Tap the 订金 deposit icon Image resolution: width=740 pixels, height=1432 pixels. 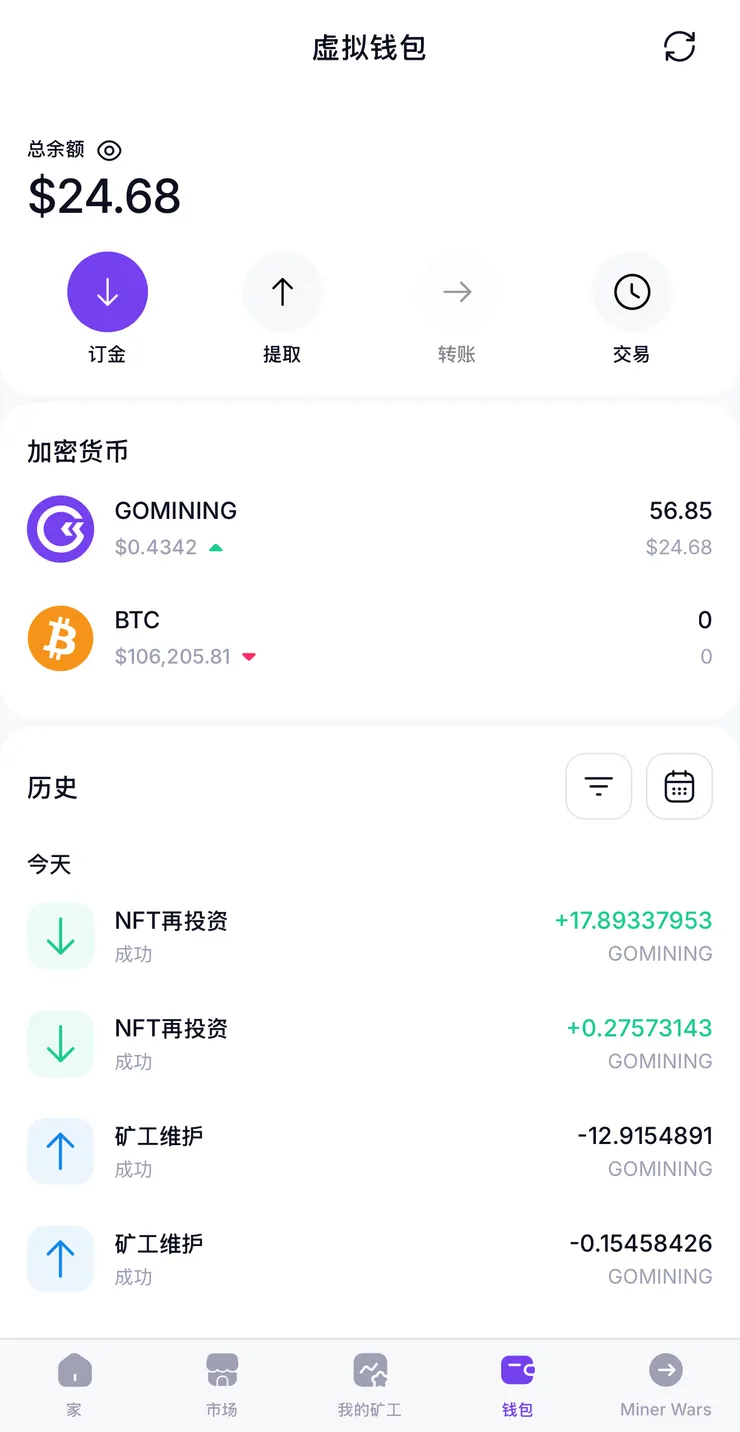click(107, 292)
